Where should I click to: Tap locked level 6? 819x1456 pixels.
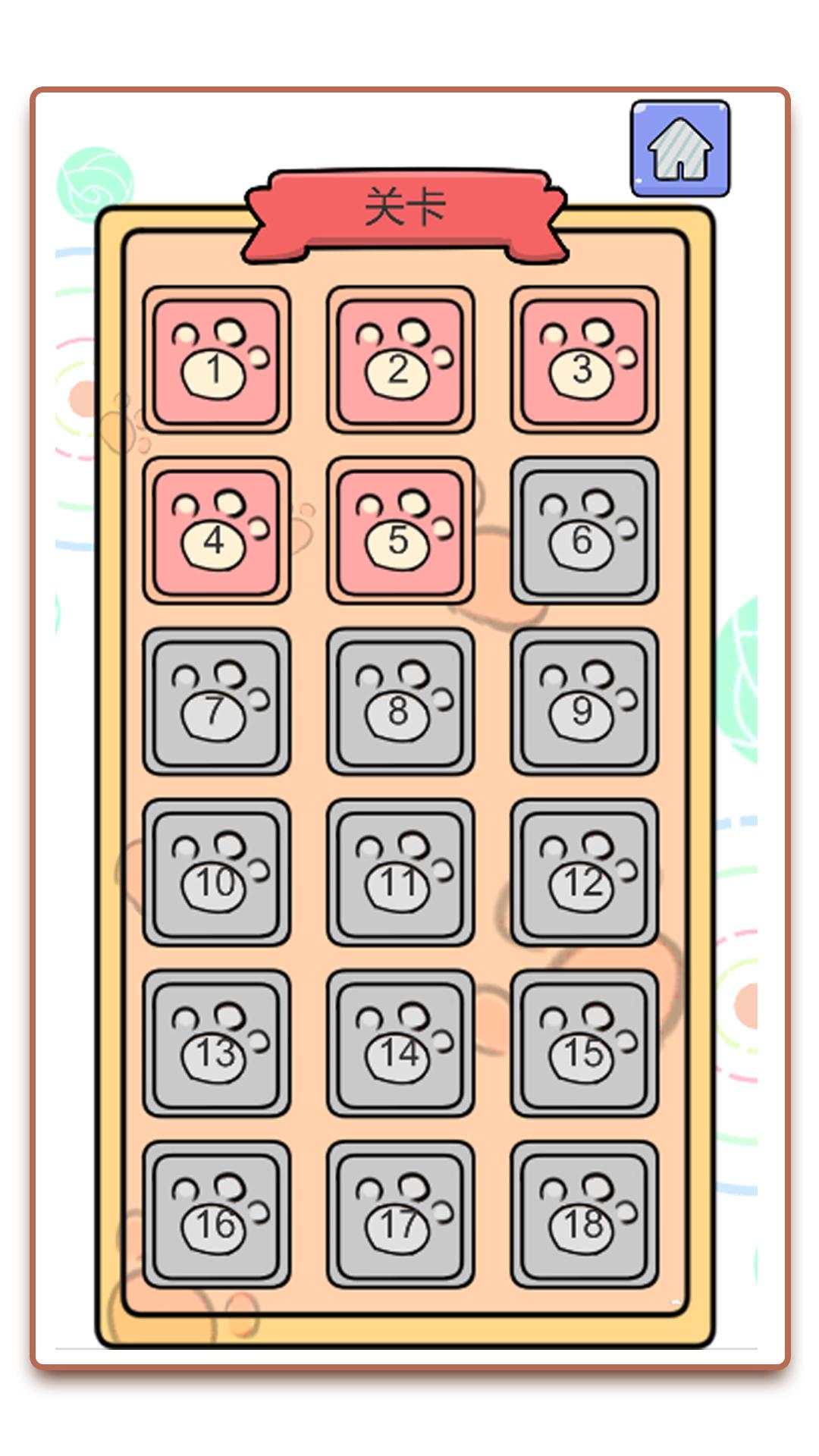point(585,531)
